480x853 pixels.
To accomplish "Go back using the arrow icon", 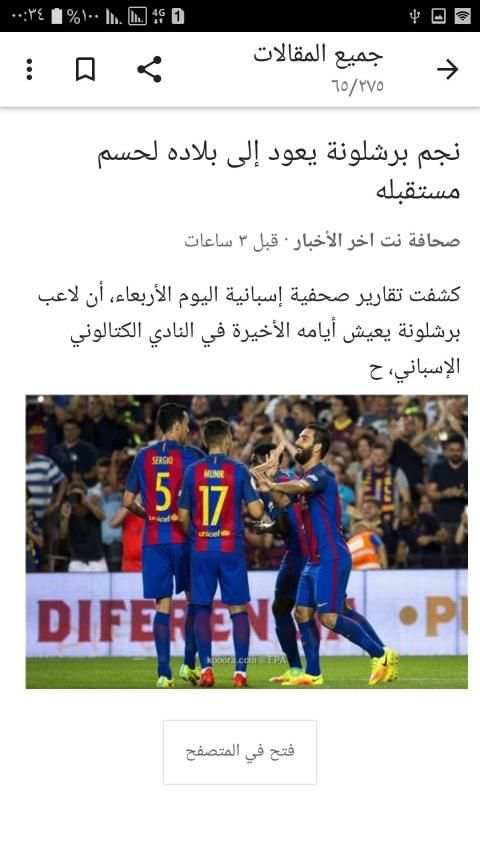I will tap(447, 69).
